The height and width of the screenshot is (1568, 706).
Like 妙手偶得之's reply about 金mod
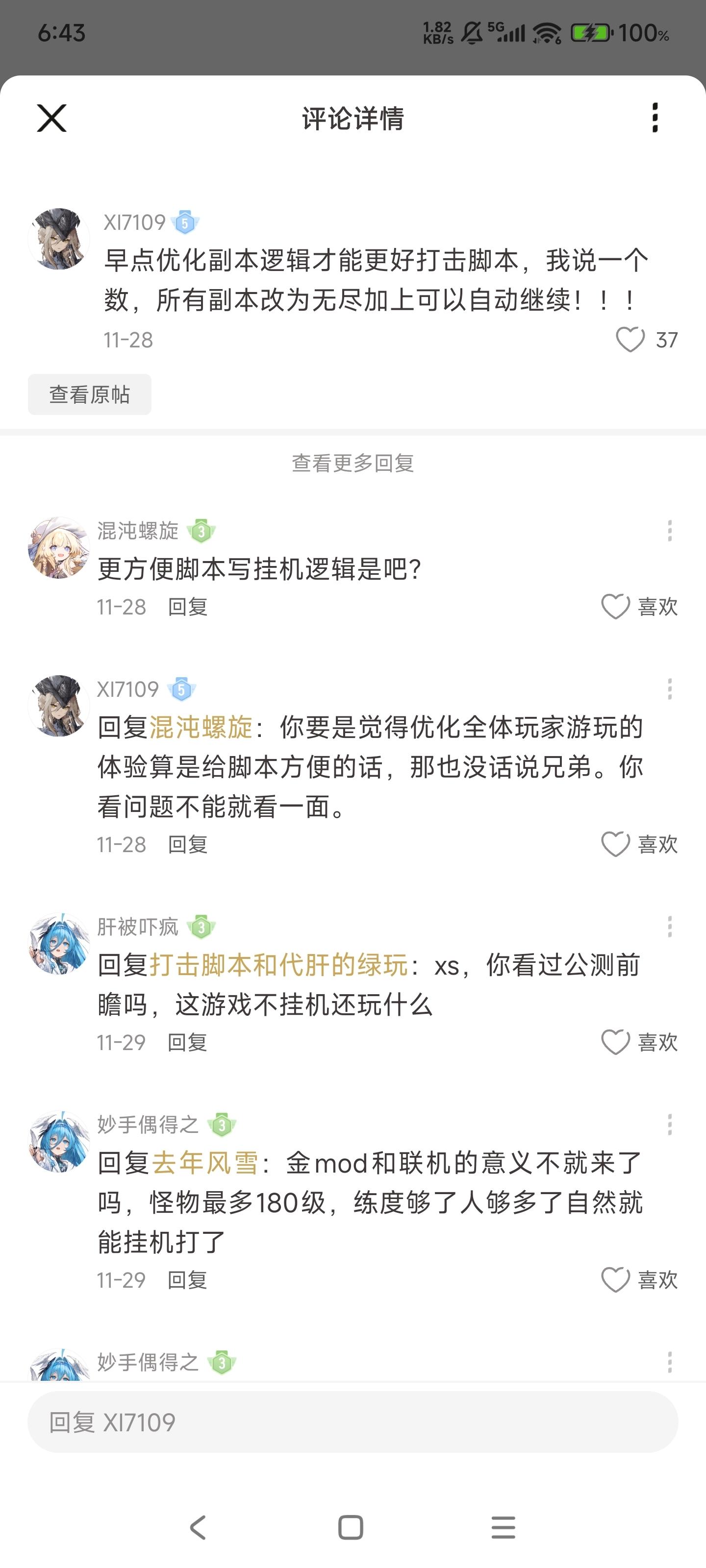[616, 1280]
